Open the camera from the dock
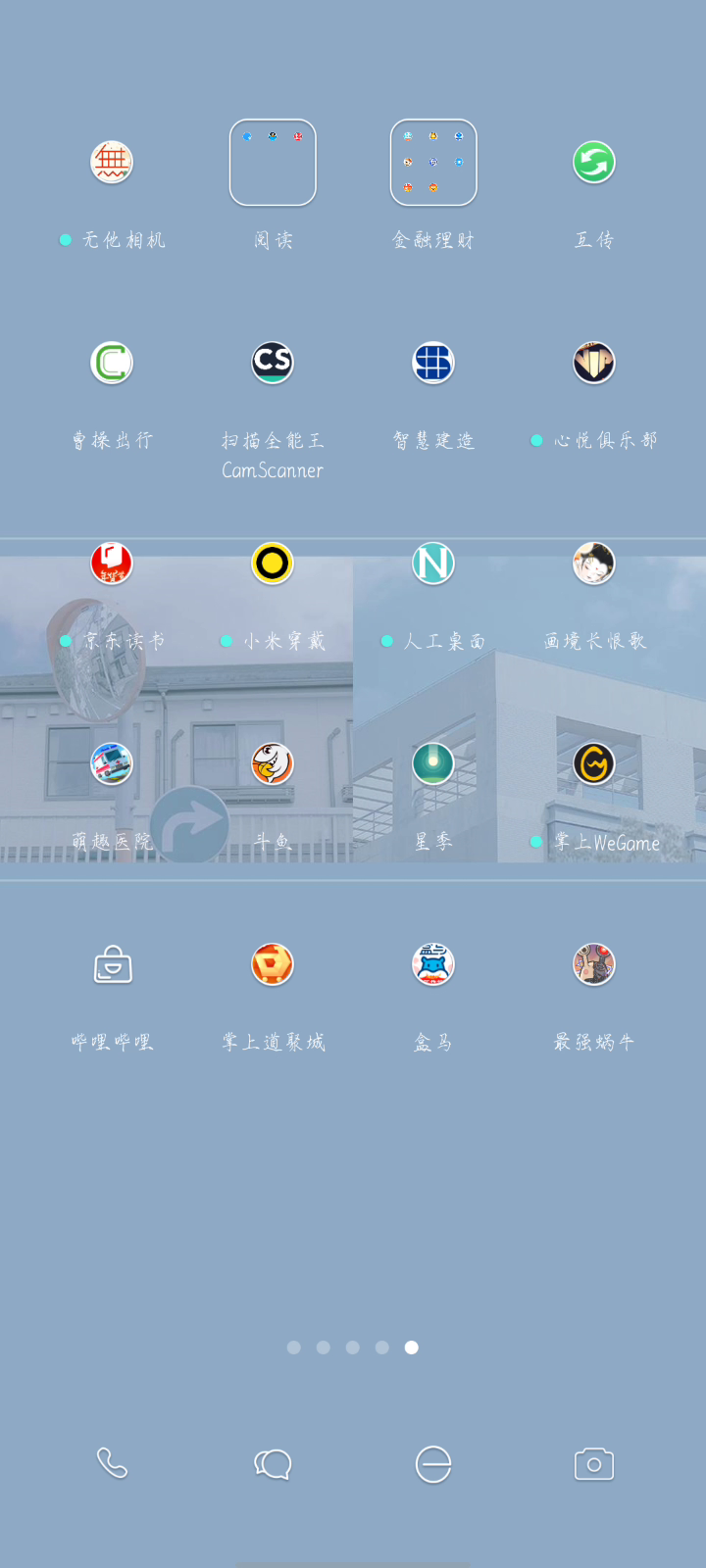The height and width of the screenshot is (1568, 706). coord(594,1464)
